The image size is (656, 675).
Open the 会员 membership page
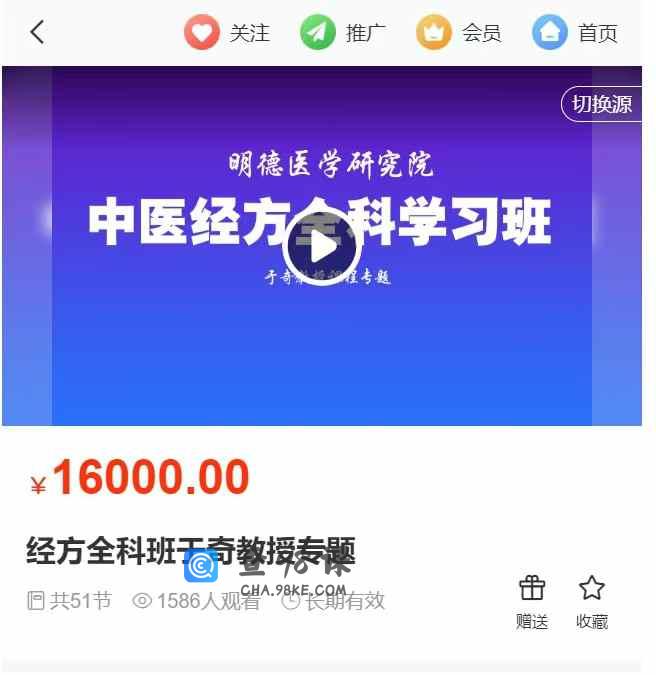[459, 33]
